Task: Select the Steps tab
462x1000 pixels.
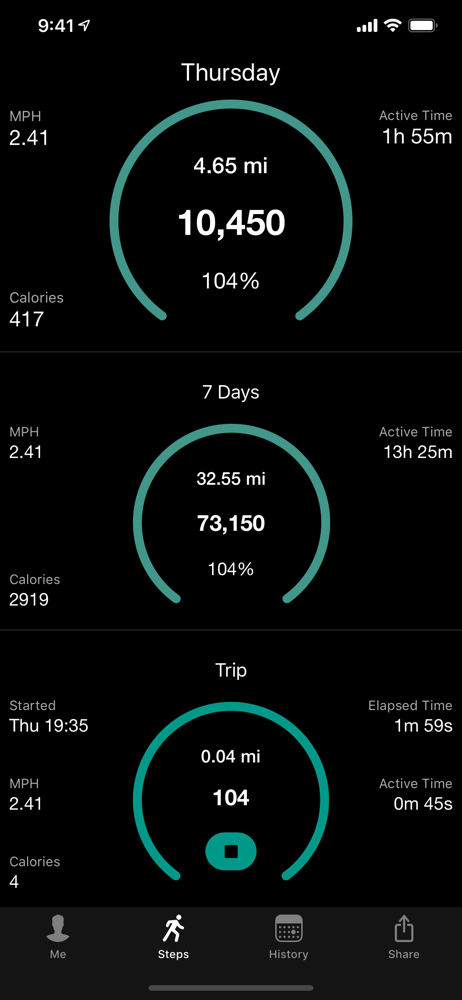Action: point(174,937)
